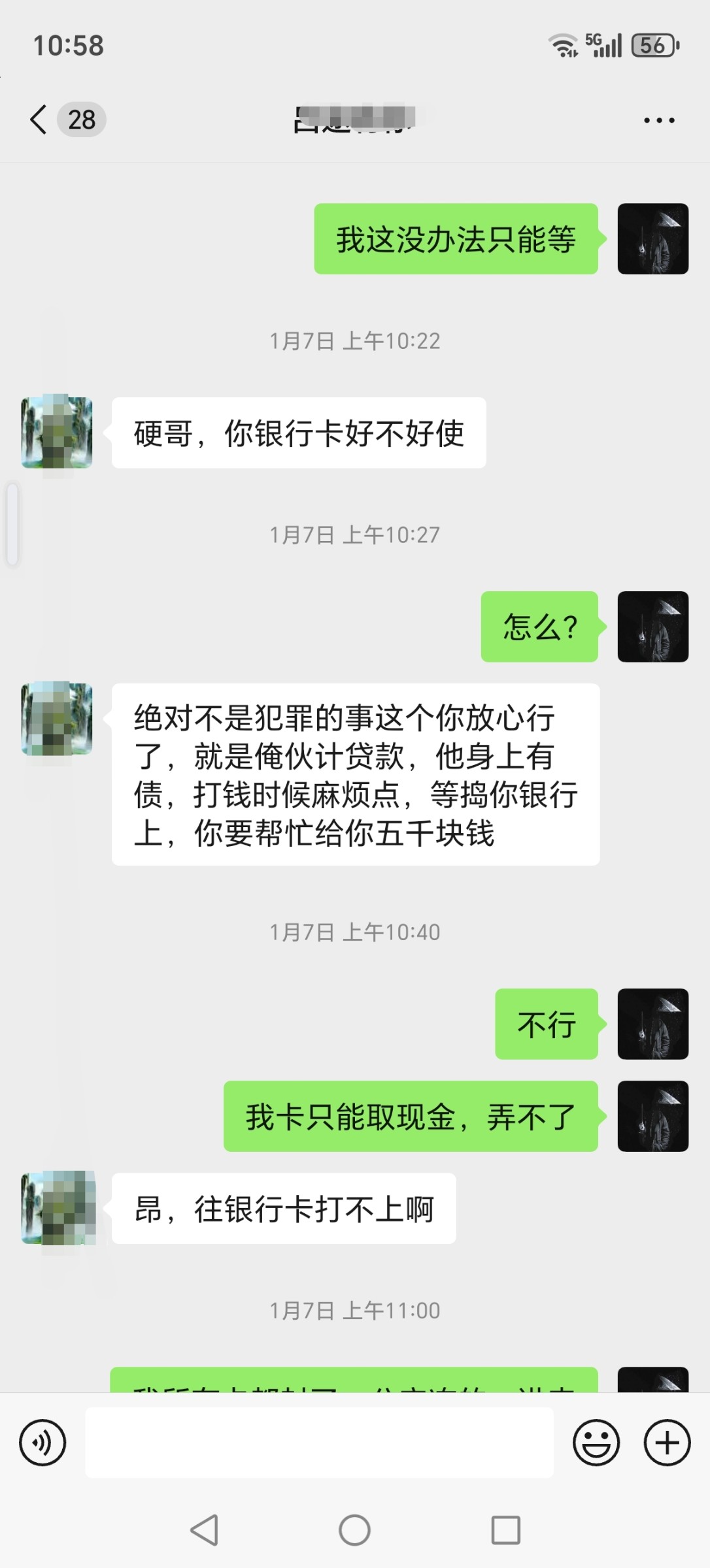This screenshot has width=710, height=1568.
Task: Tap the message text input field
Action: [319, 1442]
